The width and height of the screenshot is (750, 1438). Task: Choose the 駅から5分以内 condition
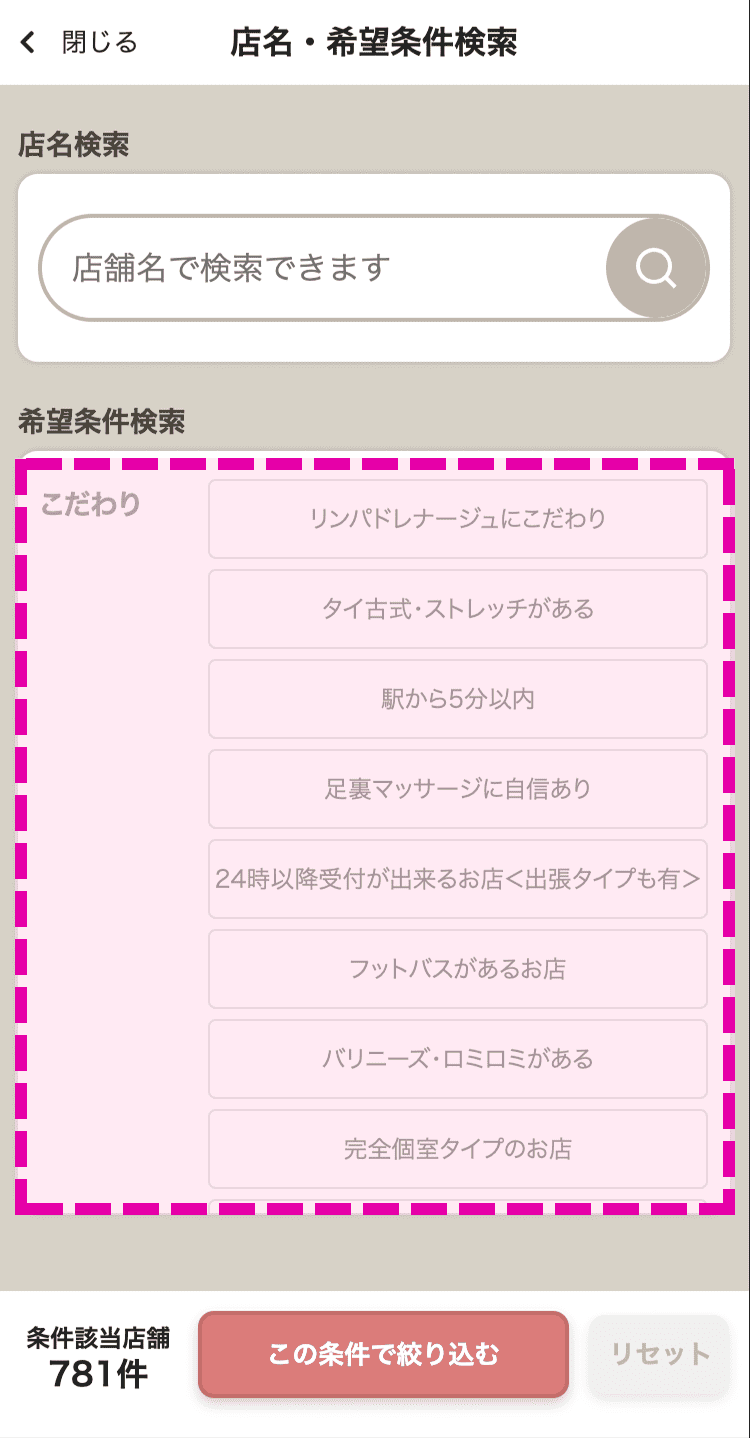(x=458, y=699)
